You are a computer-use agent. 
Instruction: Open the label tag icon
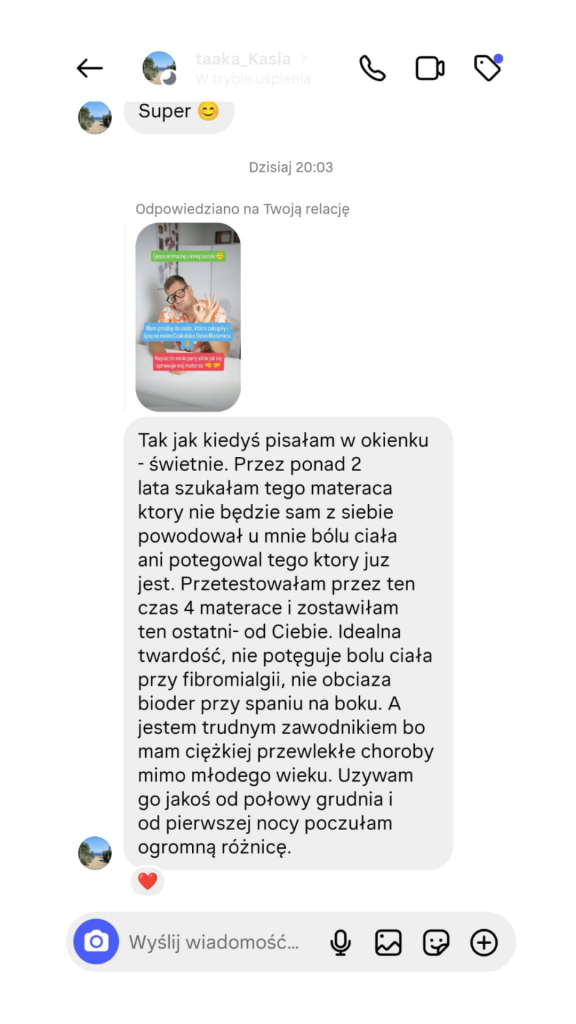tap(487, 68)
